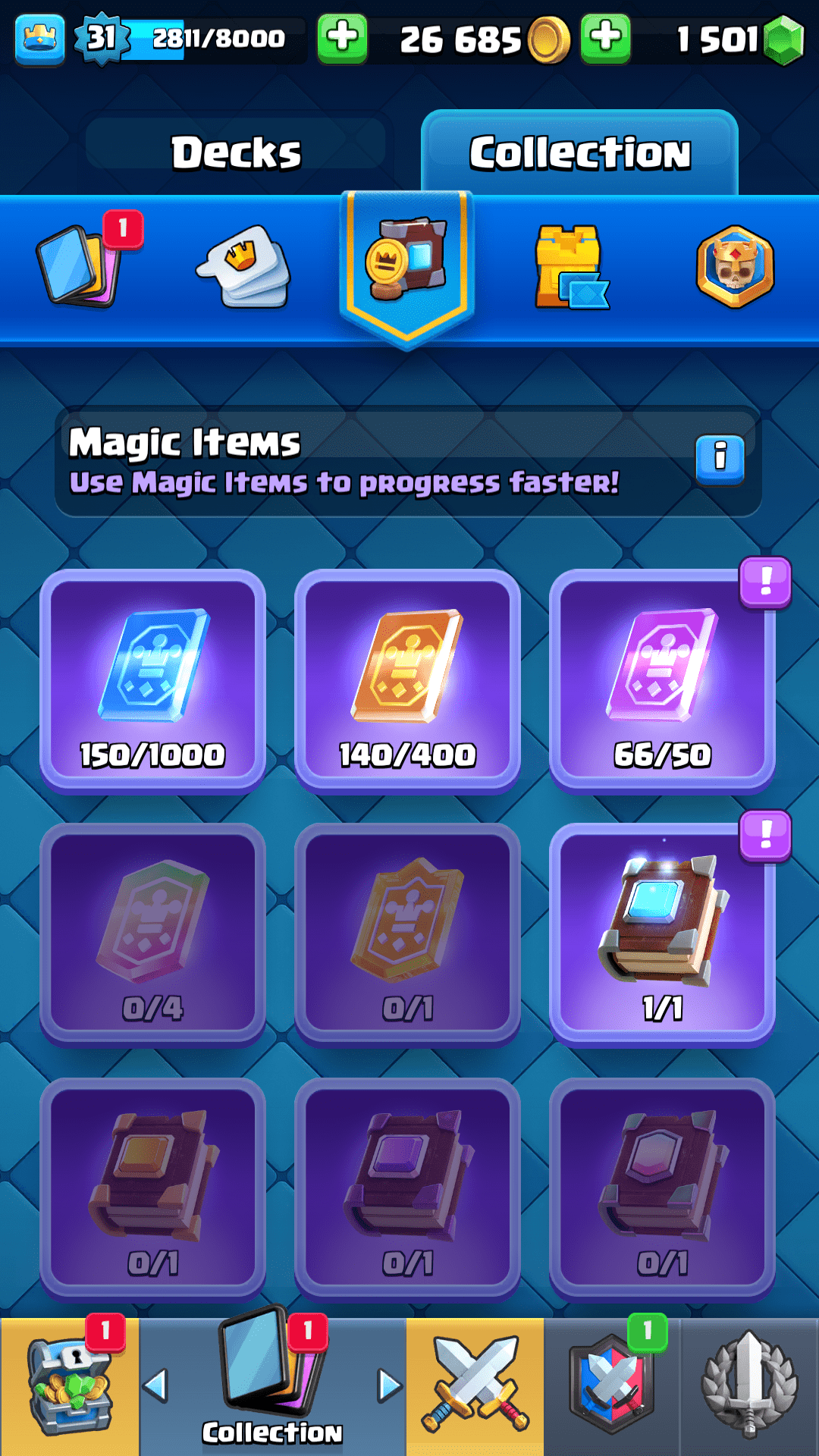Image resolution: width=819 pixels, height=1456 pixels.
Task: Open the Shop chest tab
Action: click(69, 1387)
